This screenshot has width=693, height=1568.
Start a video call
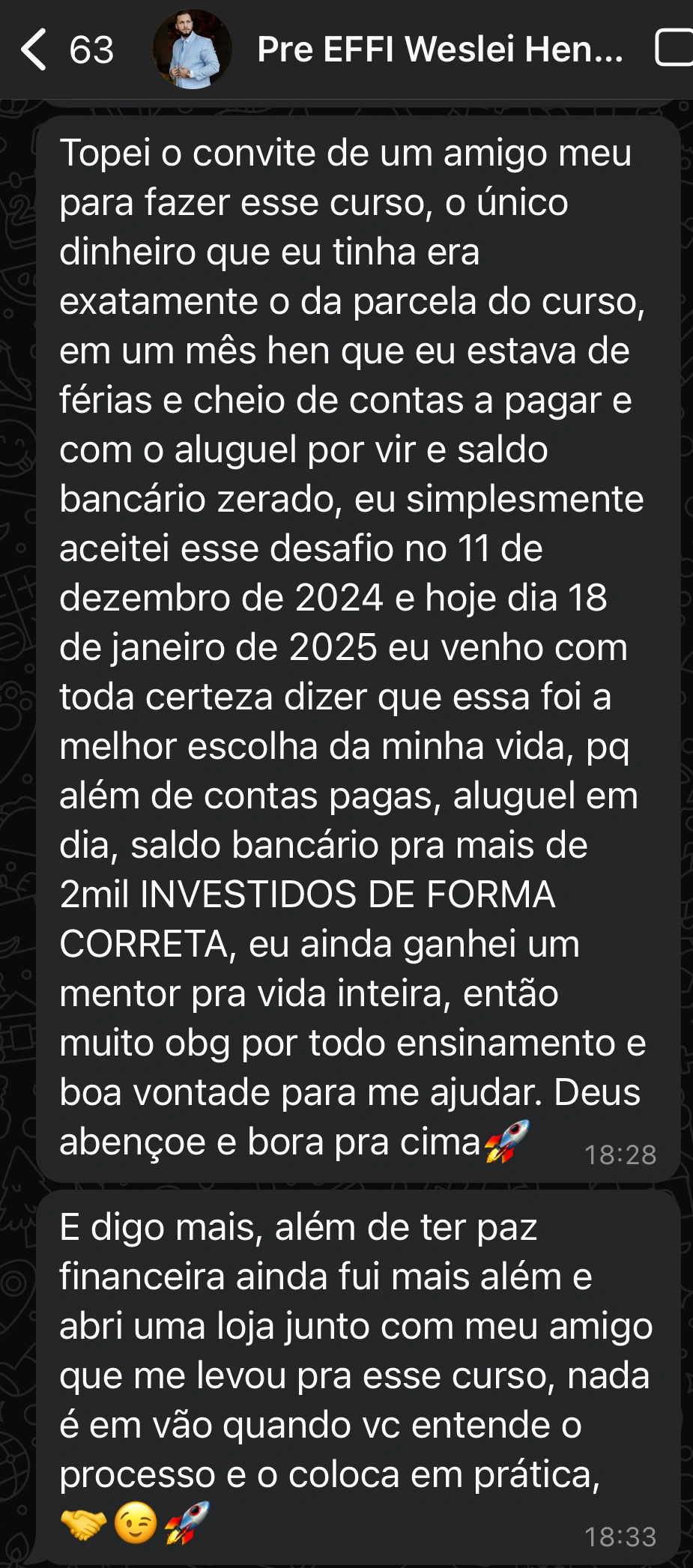point(674,49)
